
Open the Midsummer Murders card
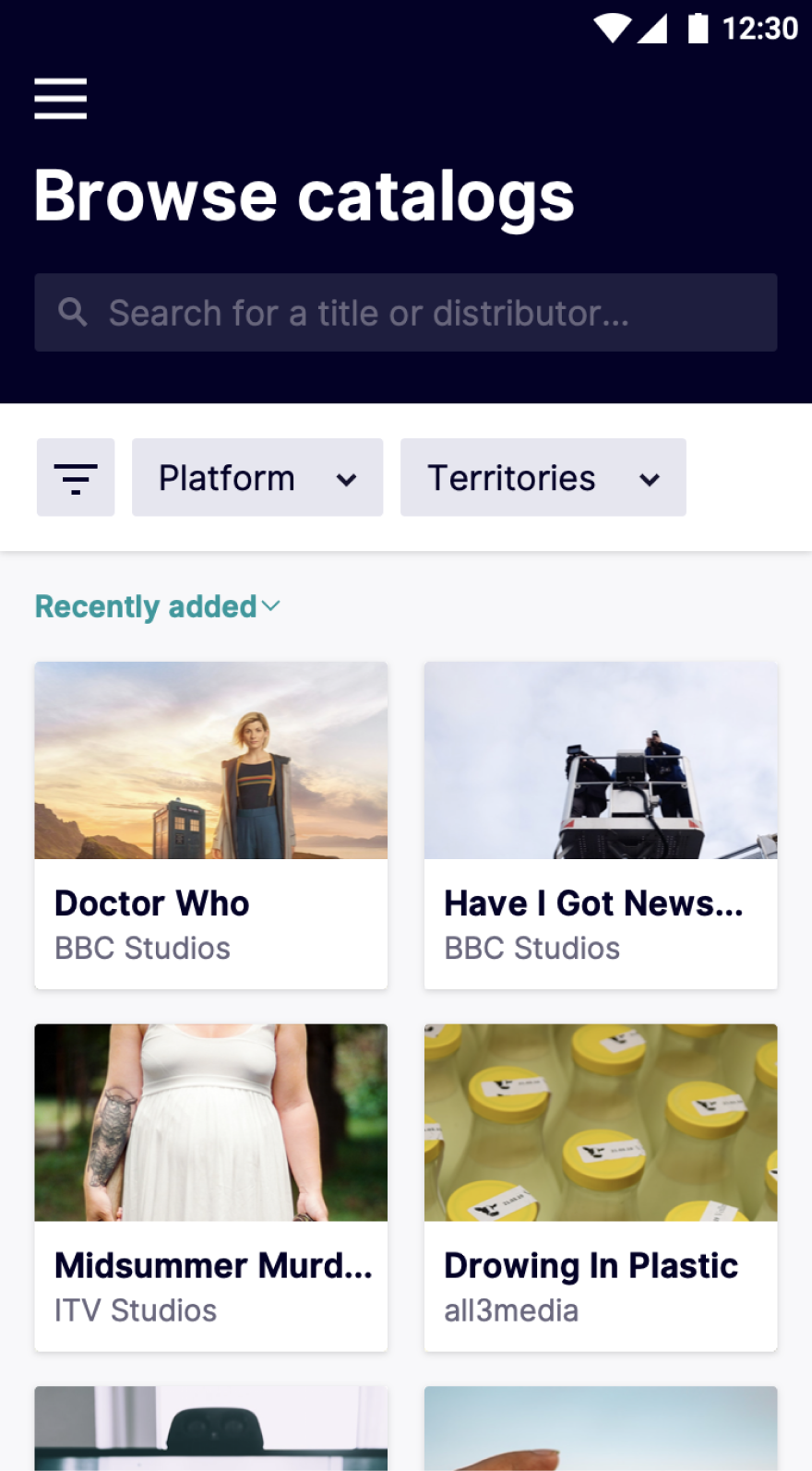[211, 1187]
